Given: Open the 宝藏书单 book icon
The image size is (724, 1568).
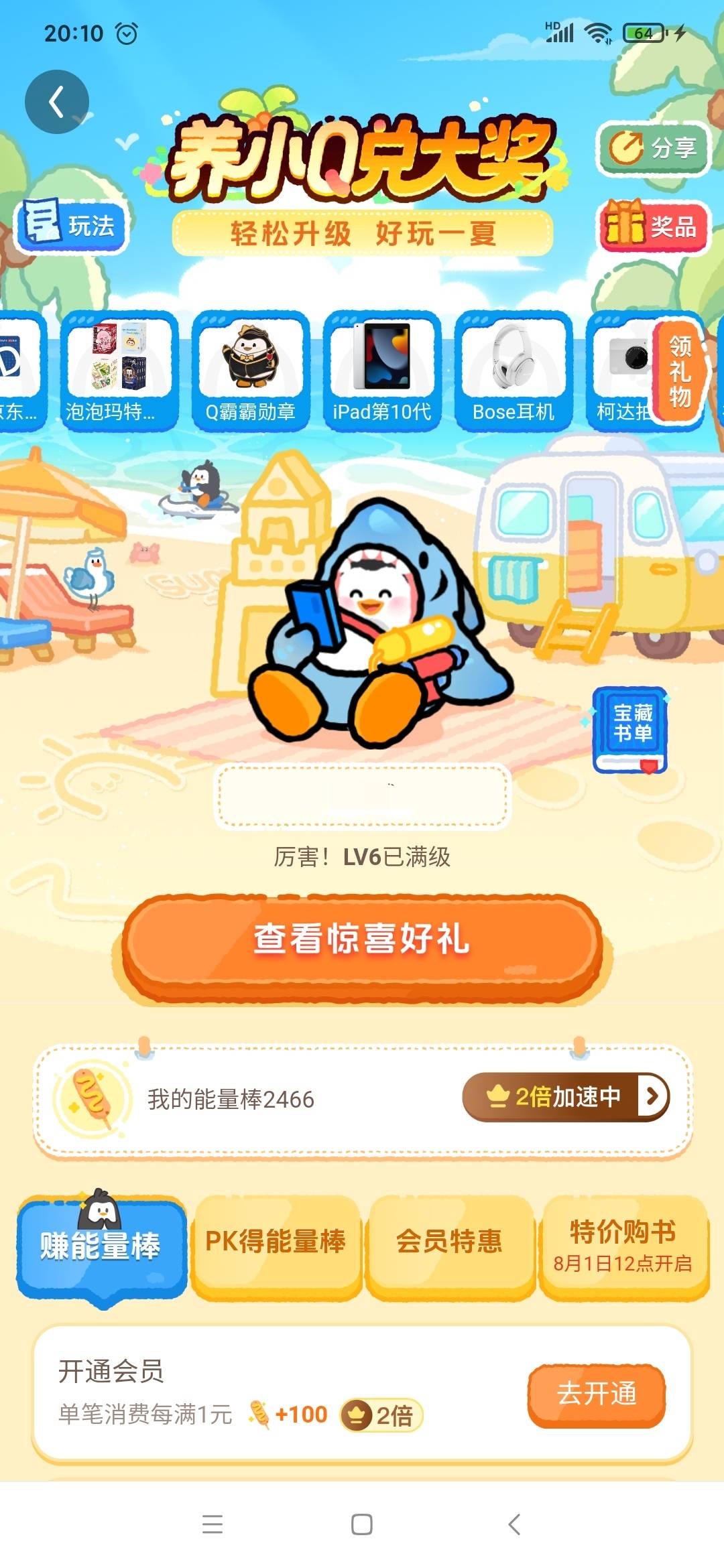Looking at the screenshot, I should (630, 730).
